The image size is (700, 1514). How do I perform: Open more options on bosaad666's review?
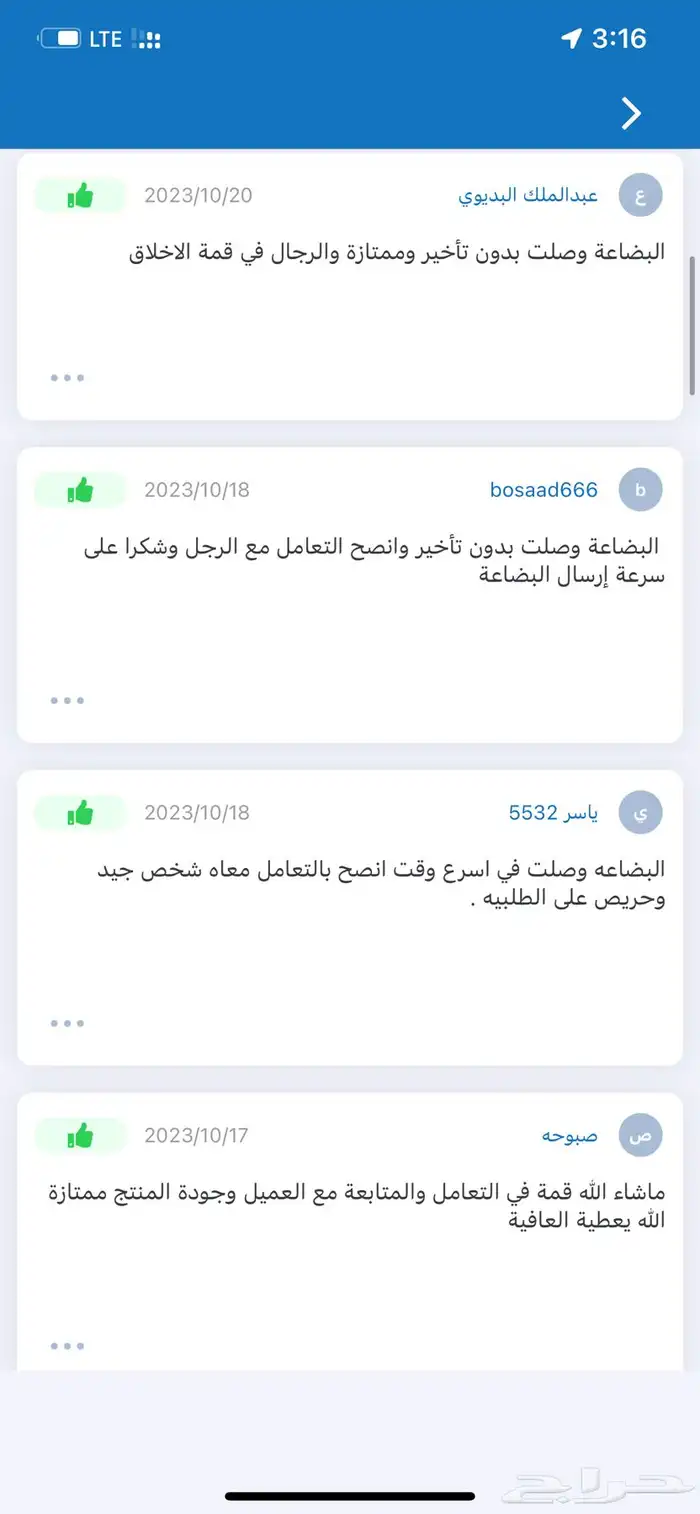[x=67, y=700]
